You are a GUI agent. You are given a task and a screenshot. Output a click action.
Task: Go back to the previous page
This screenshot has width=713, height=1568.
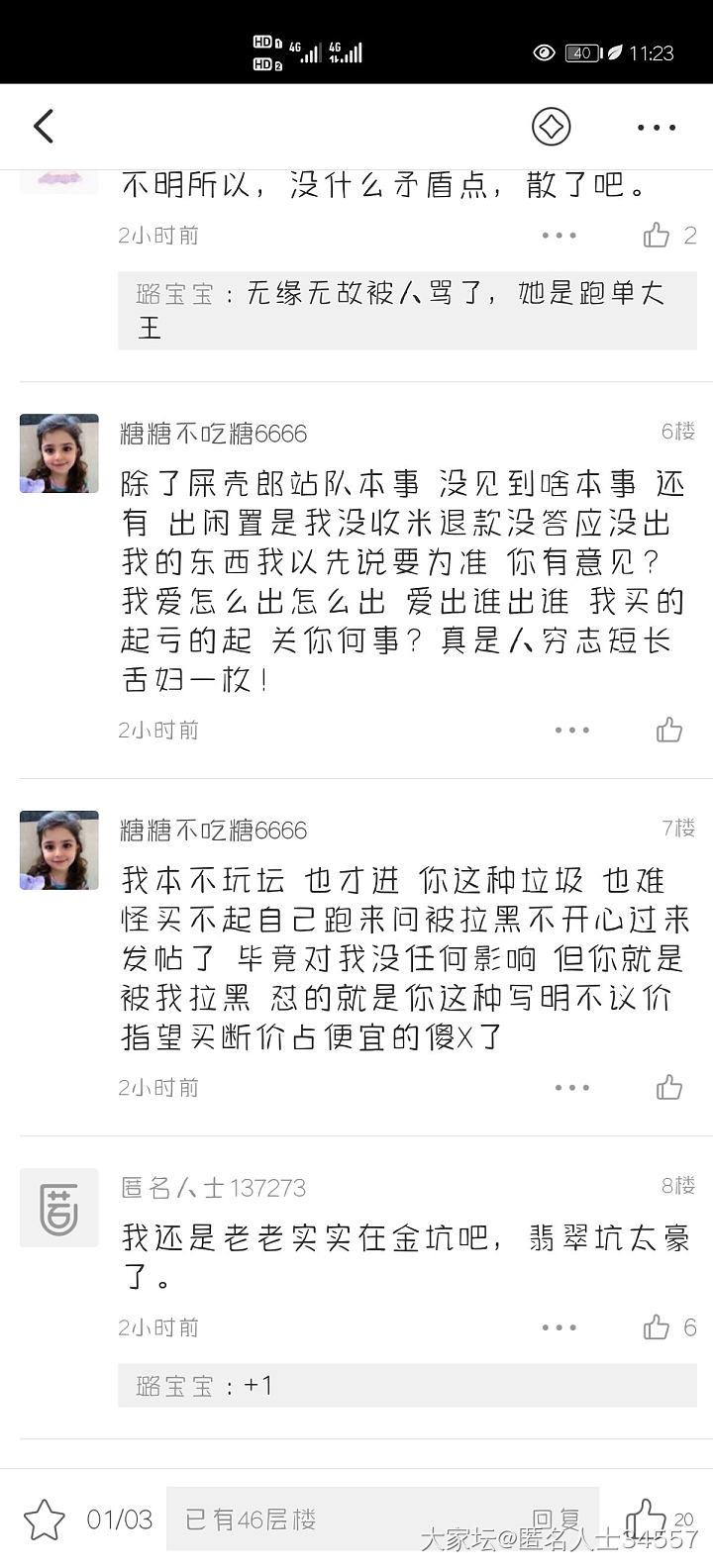[x=44, y=127]
